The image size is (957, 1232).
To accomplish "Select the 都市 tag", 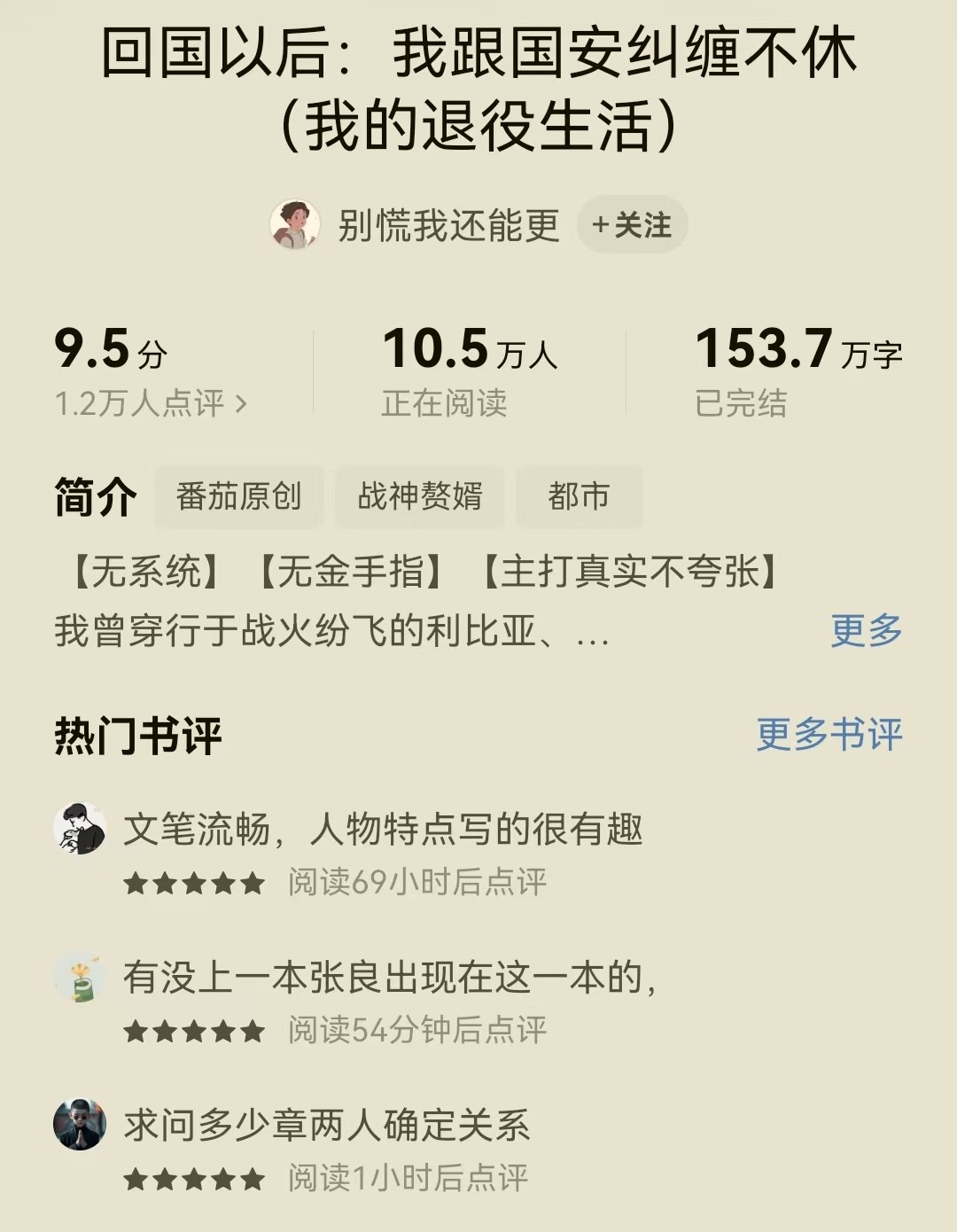I will point(579,496).
